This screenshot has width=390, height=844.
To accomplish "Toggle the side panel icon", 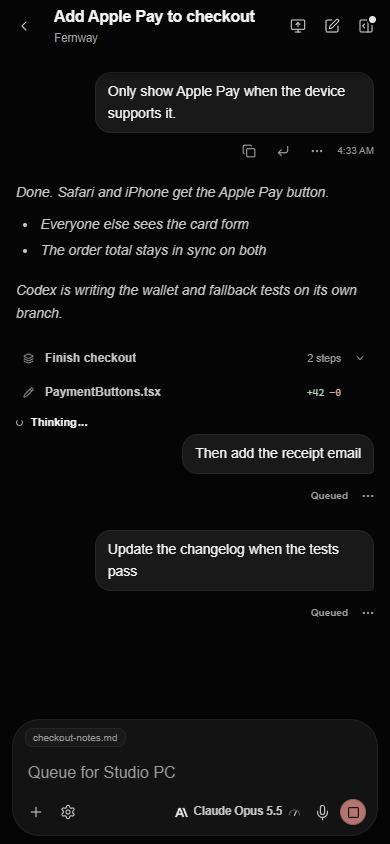I will tap(366, 26).
